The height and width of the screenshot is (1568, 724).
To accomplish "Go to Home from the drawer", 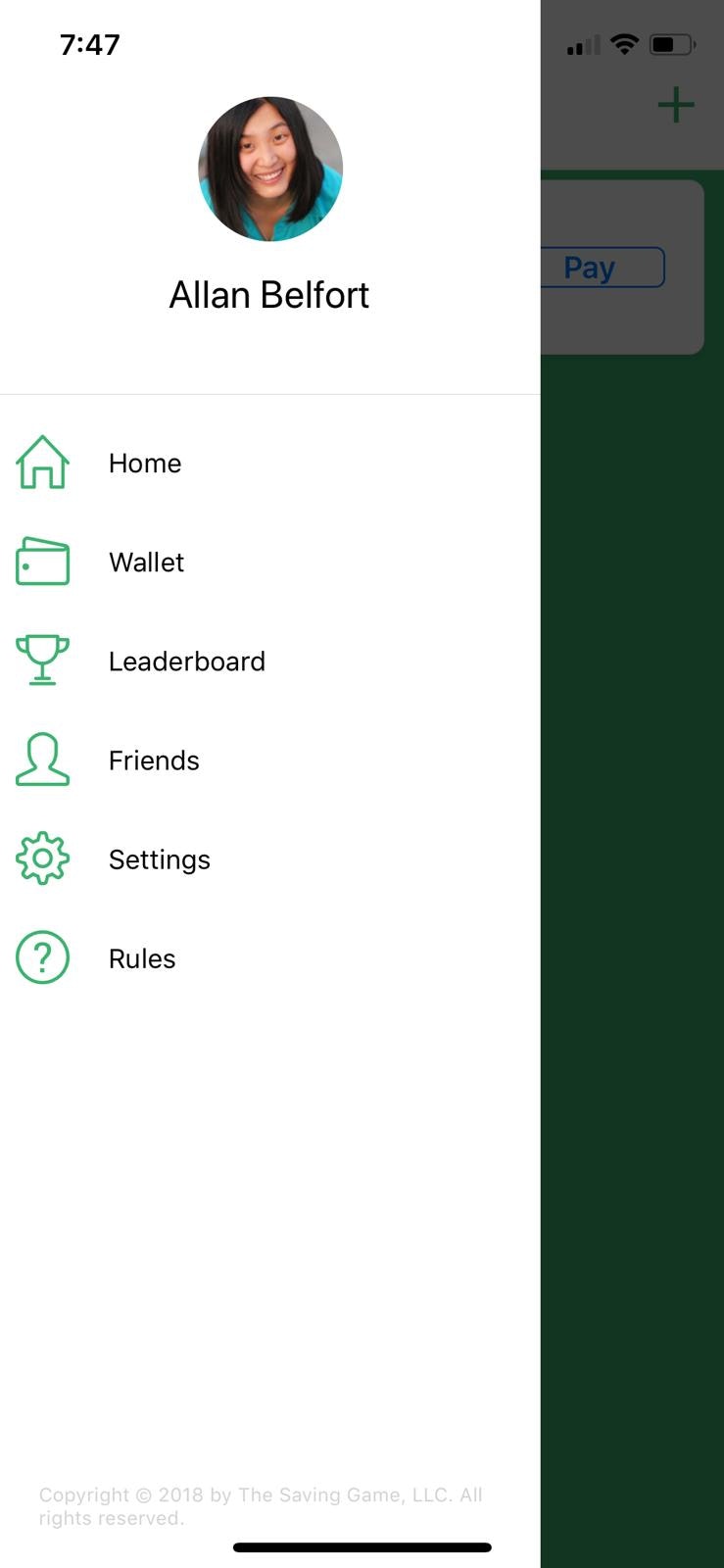I will 144,463.
